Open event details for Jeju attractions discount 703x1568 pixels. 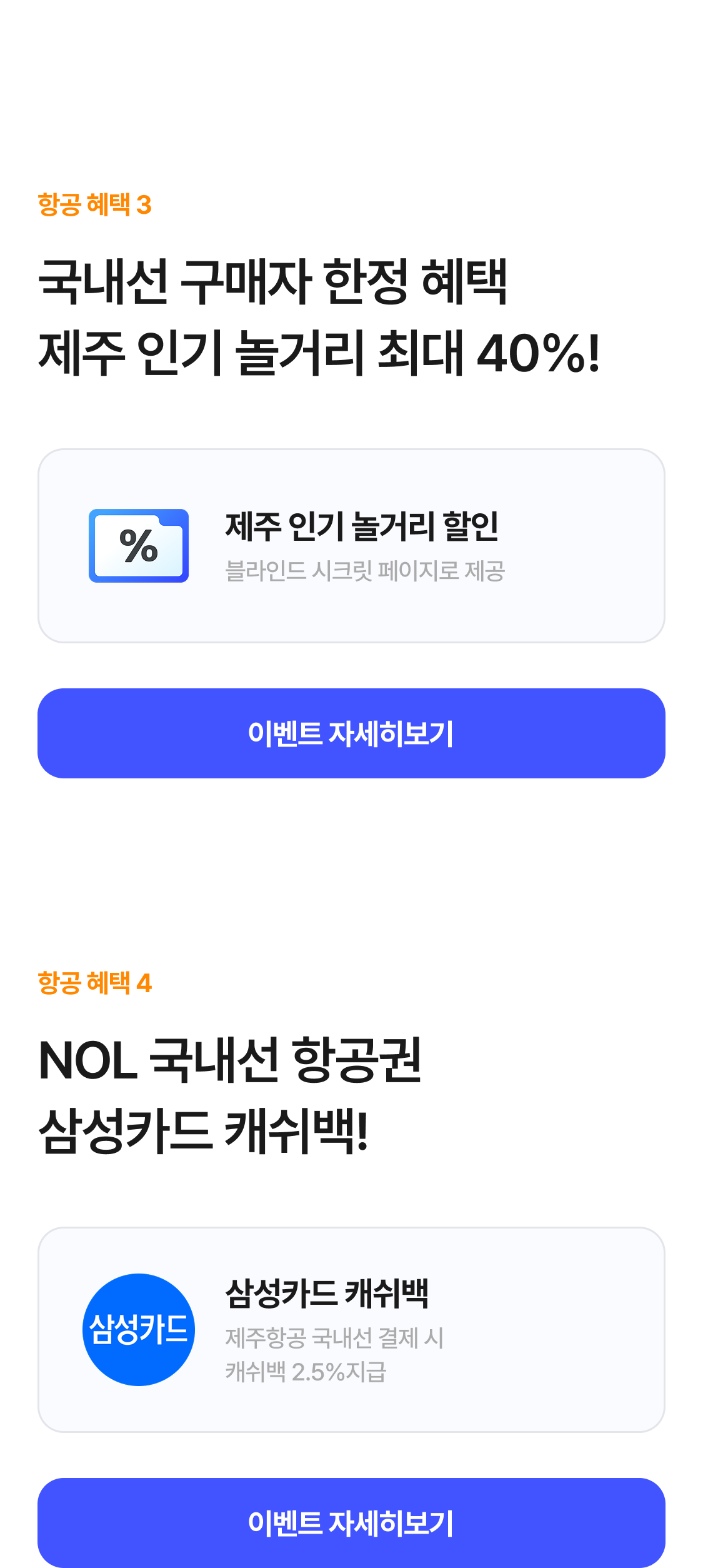click(351, 733)
